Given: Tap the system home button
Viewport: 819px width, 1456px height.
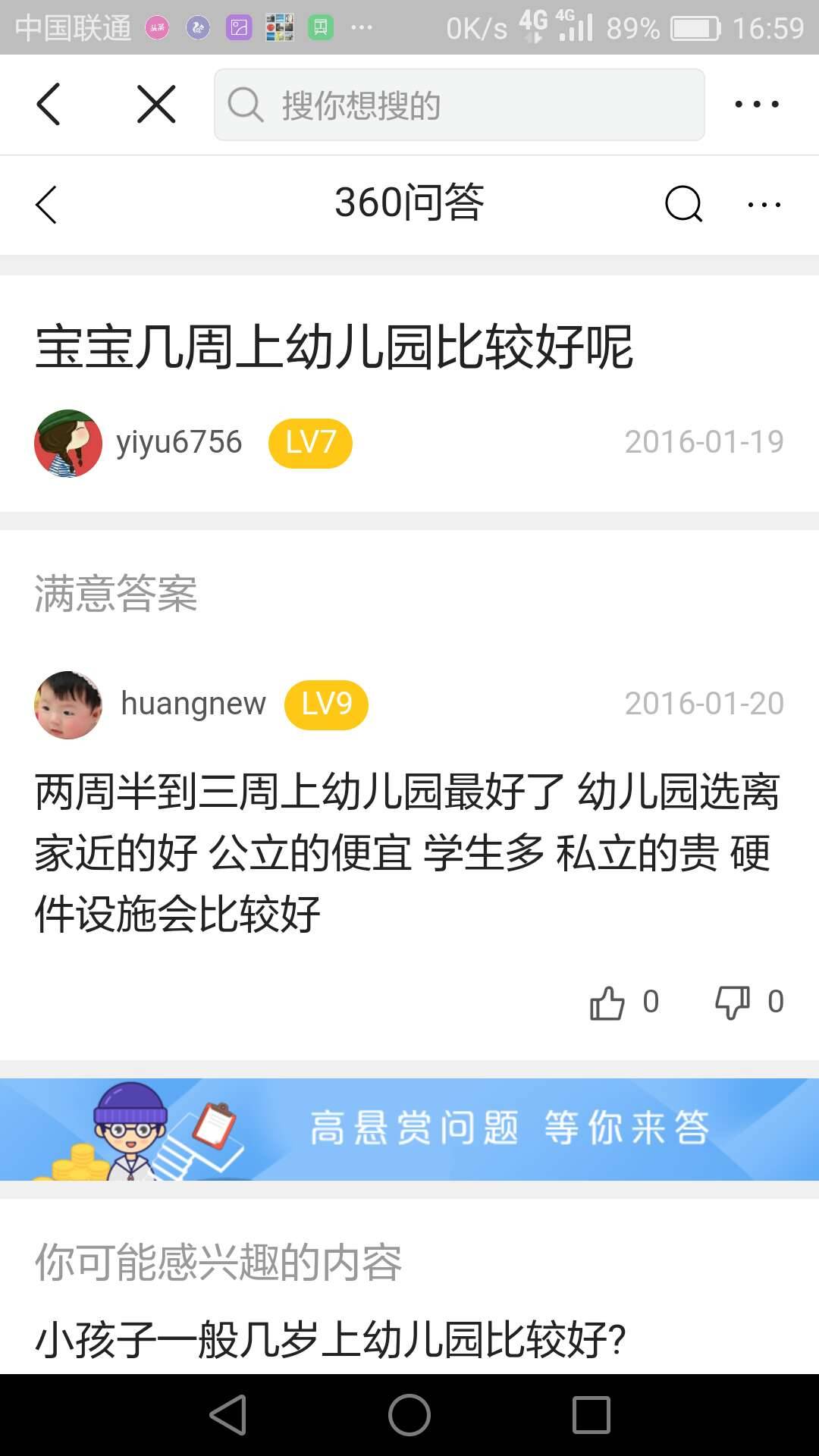Looking at the screenshot, I should click(x=409, y=1415).
